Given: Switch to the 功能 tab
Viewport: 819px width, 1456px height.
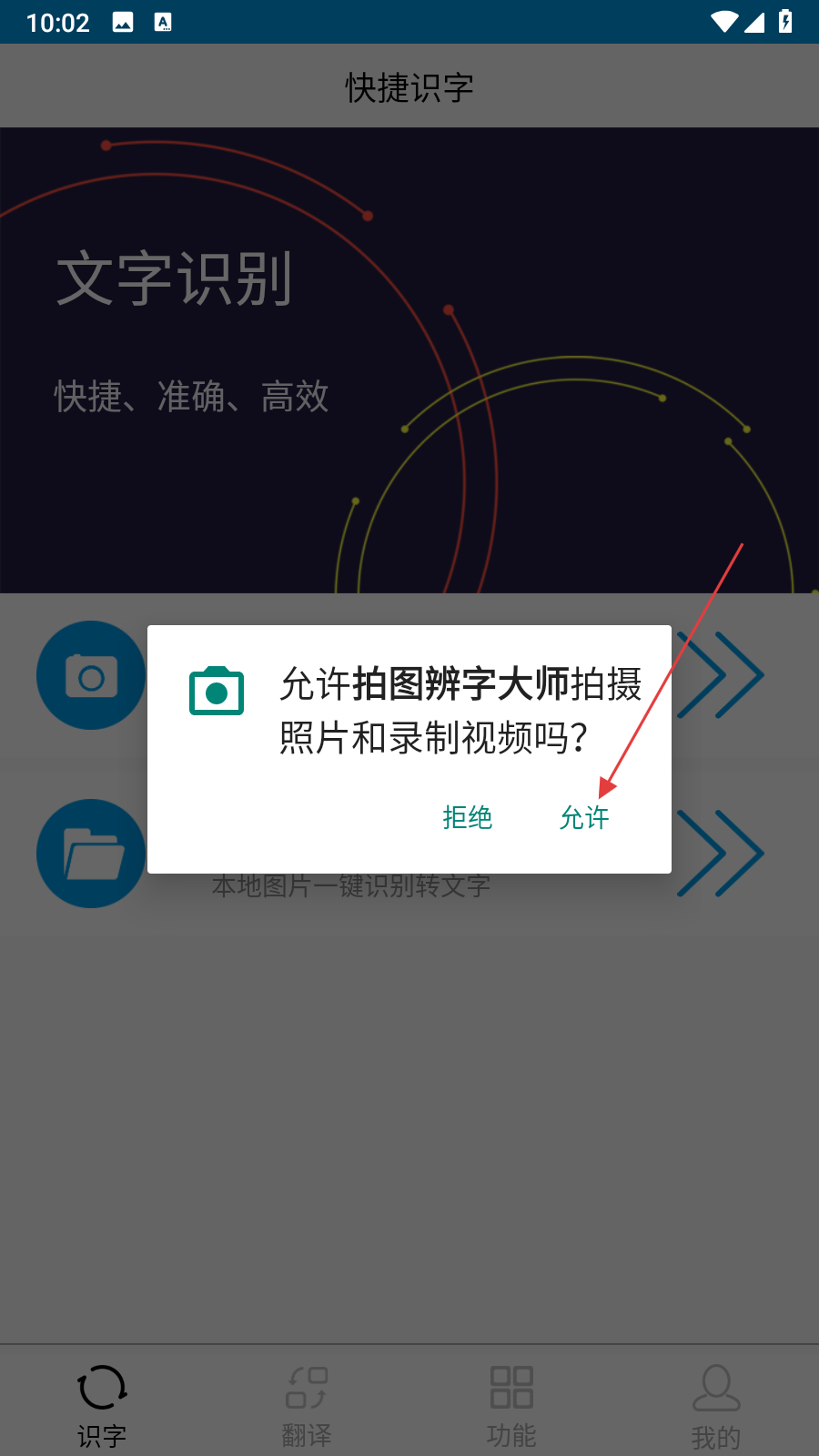Looking at the screenshot, I should pyautogui.click(x=511, y=1405).
